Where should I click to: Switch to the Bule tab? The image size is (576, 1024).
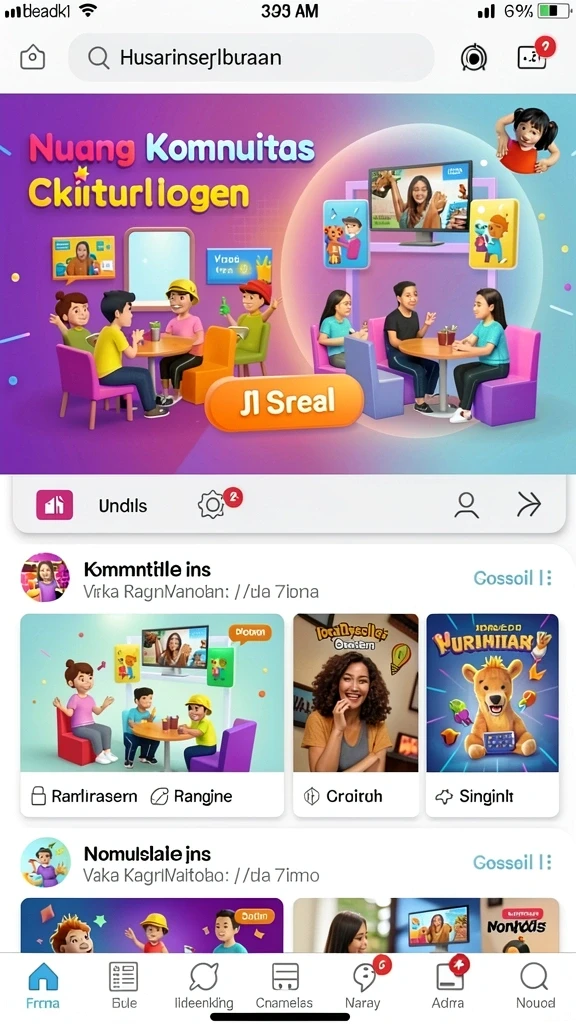pyautogui.click(x=123, y=986)
